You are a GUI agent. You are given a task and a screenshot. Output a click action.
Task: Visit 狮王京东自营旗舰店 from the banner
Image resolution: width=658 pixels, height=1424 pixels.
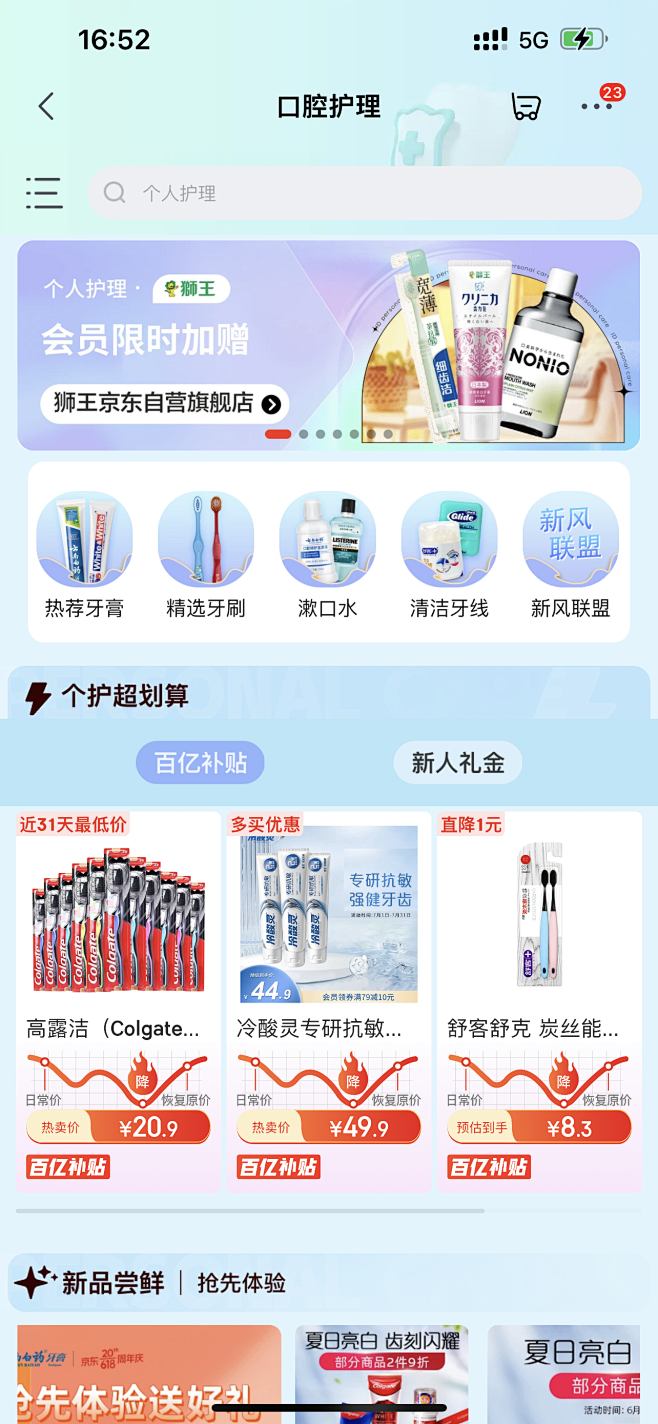click(x=165, y=403)
